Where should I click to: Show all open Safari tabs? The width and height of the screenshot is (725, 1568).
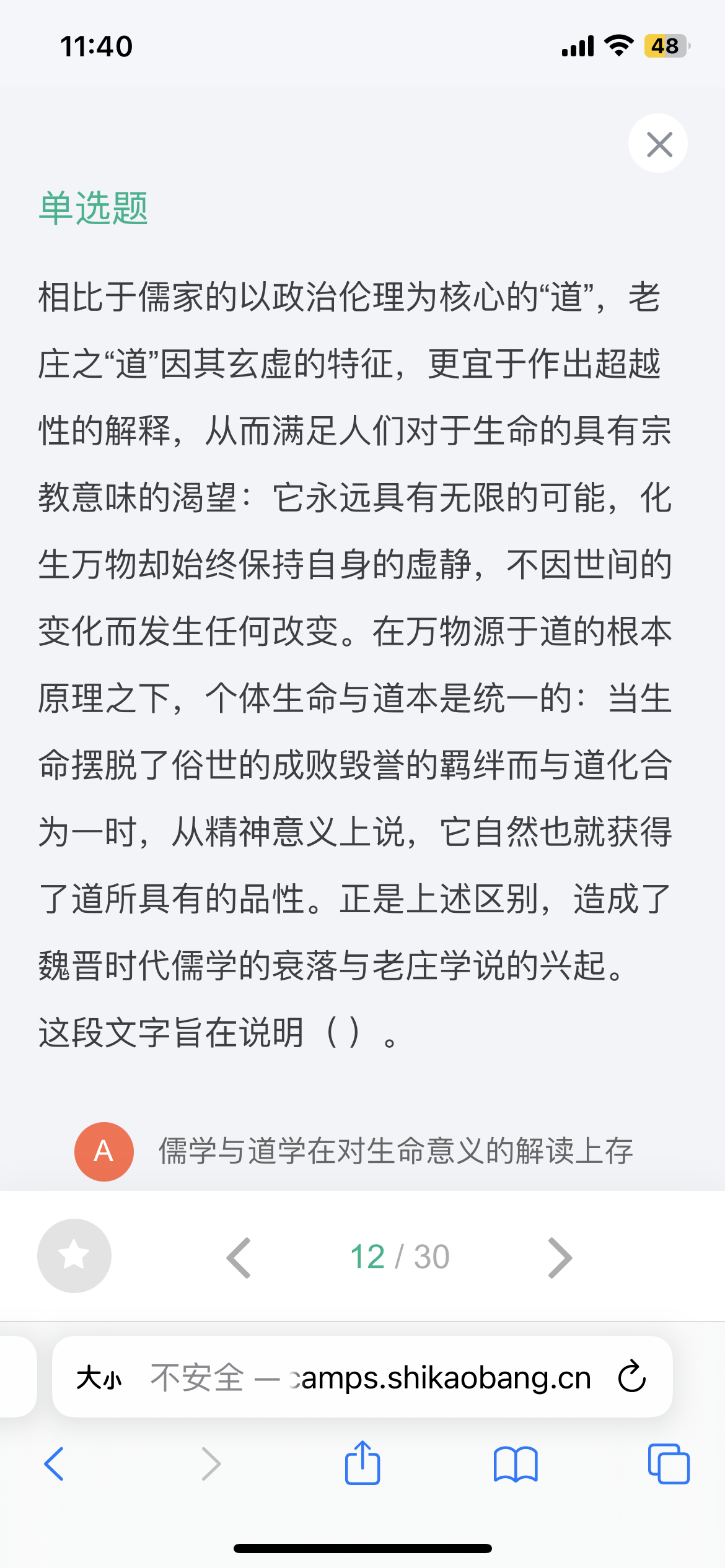(669, 1464)
